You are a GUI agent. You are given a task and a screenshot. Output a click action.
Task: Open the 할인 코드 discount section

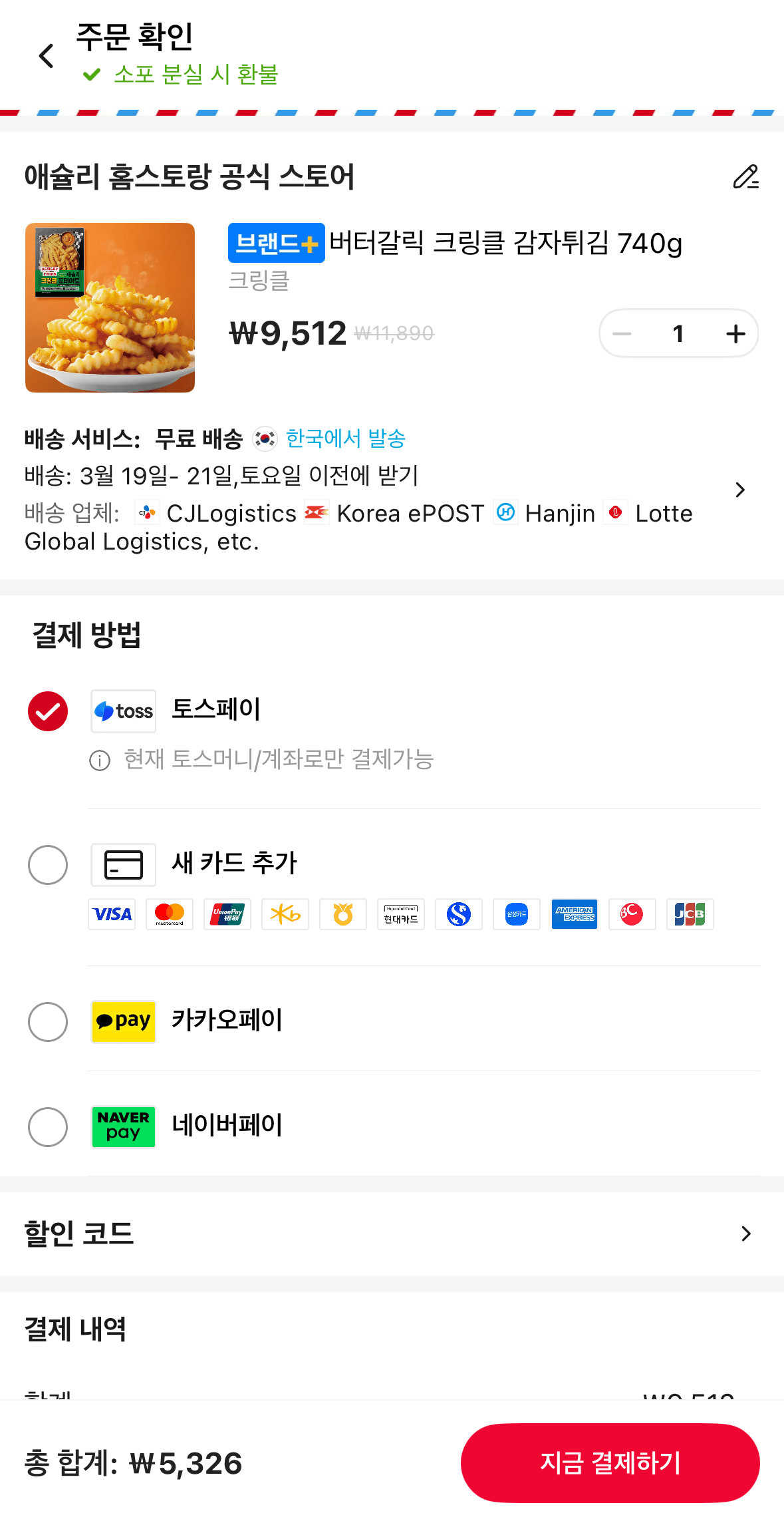745,1234
